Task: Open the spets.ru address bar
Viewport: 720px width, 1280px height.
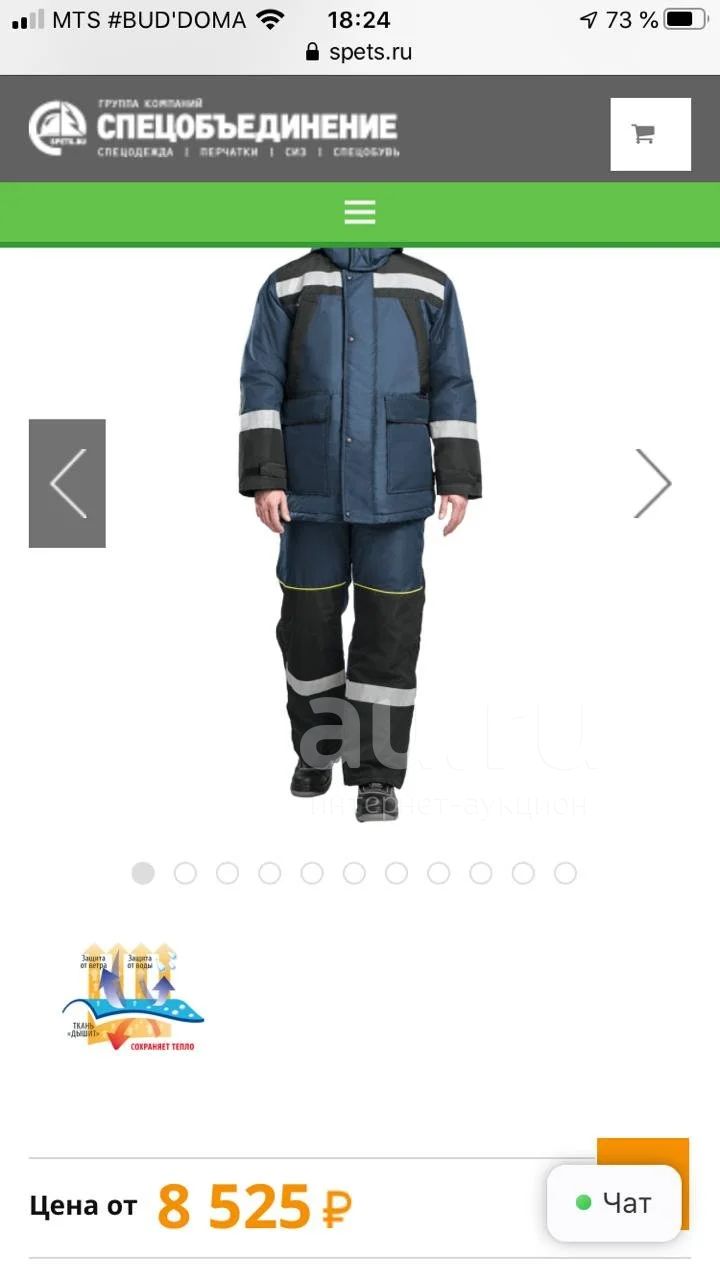Action: pyautogui.click(x=360, y=52)
